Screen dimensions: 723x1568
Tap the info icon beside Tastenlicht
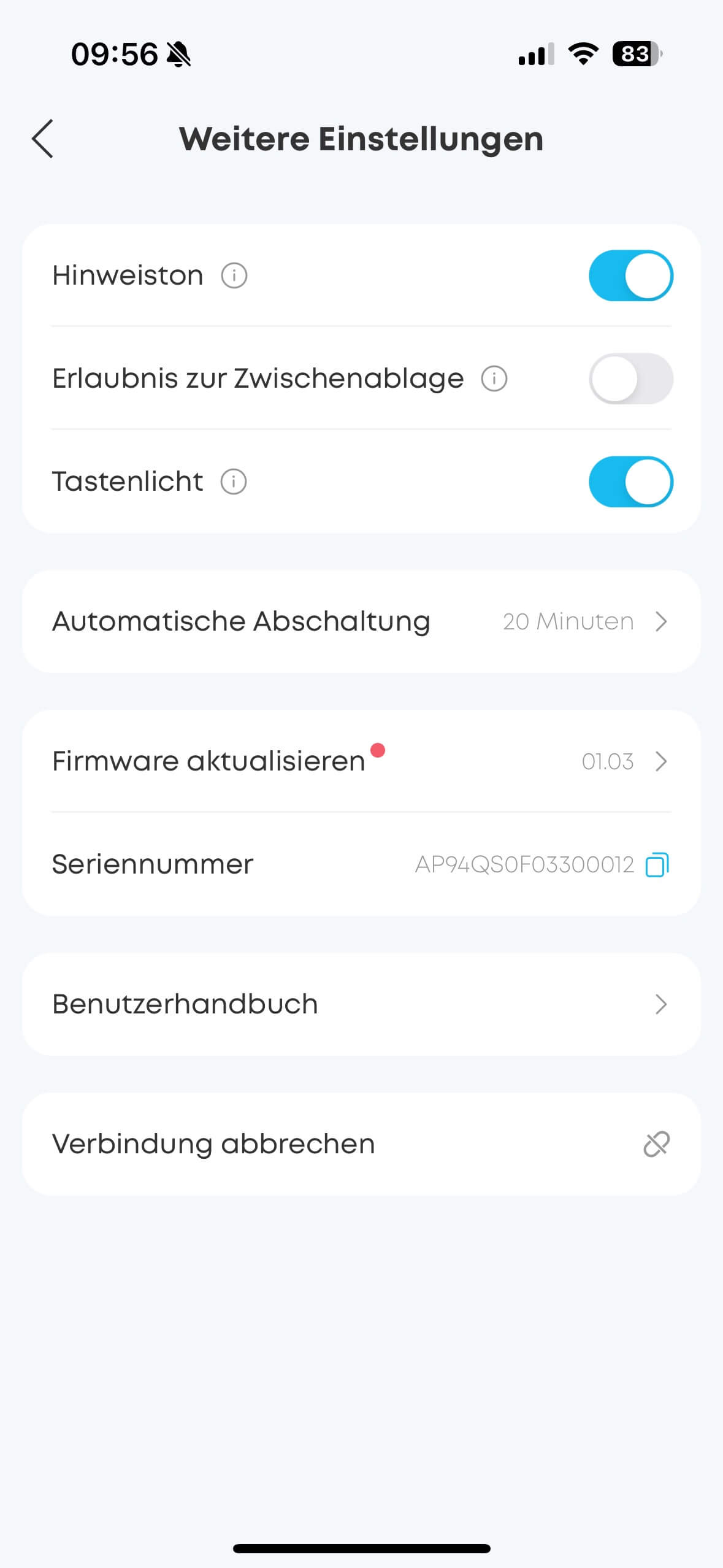[x=234, y=482]
